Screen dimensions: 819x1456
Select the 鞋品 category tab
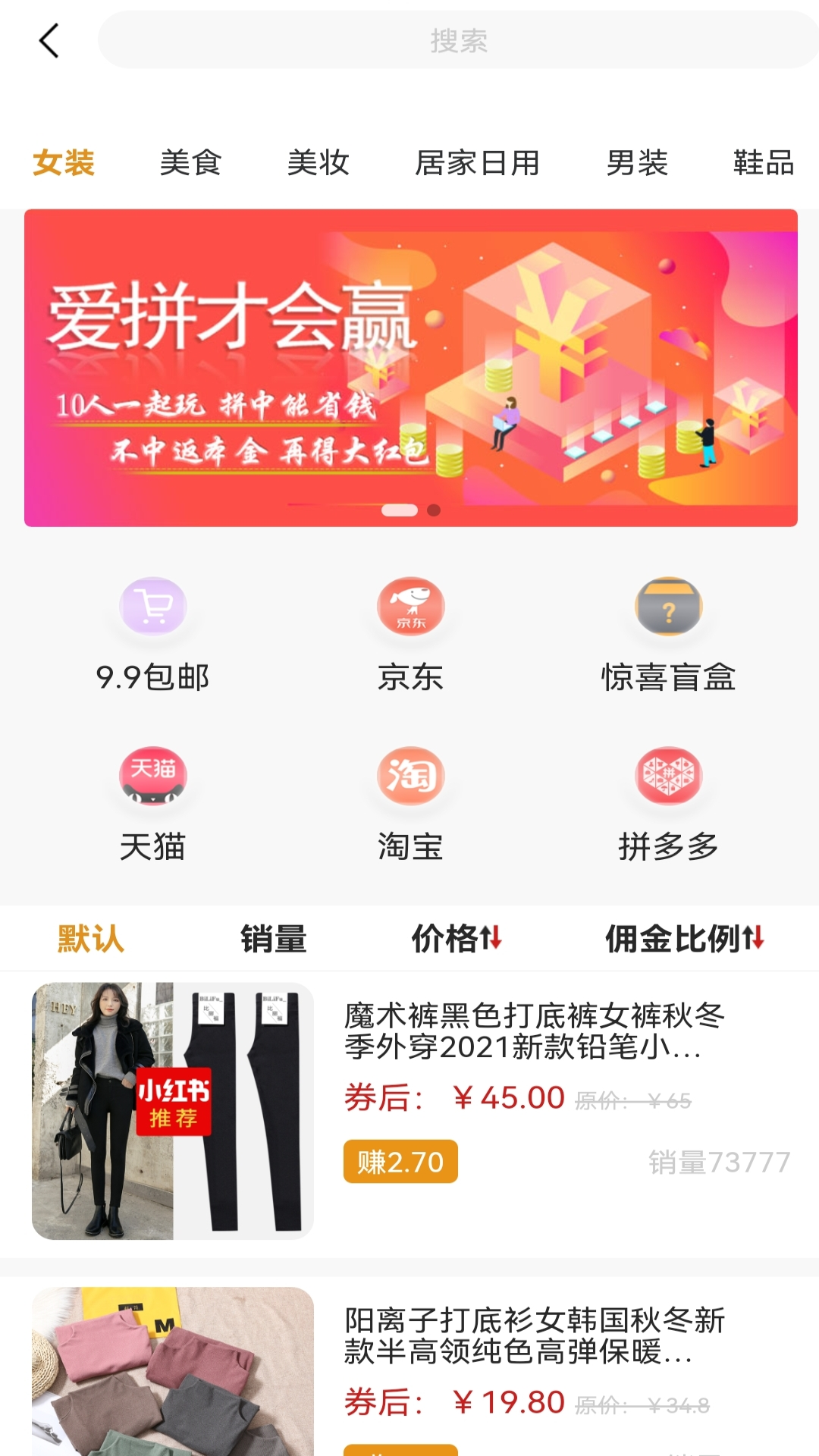[763, 163]
